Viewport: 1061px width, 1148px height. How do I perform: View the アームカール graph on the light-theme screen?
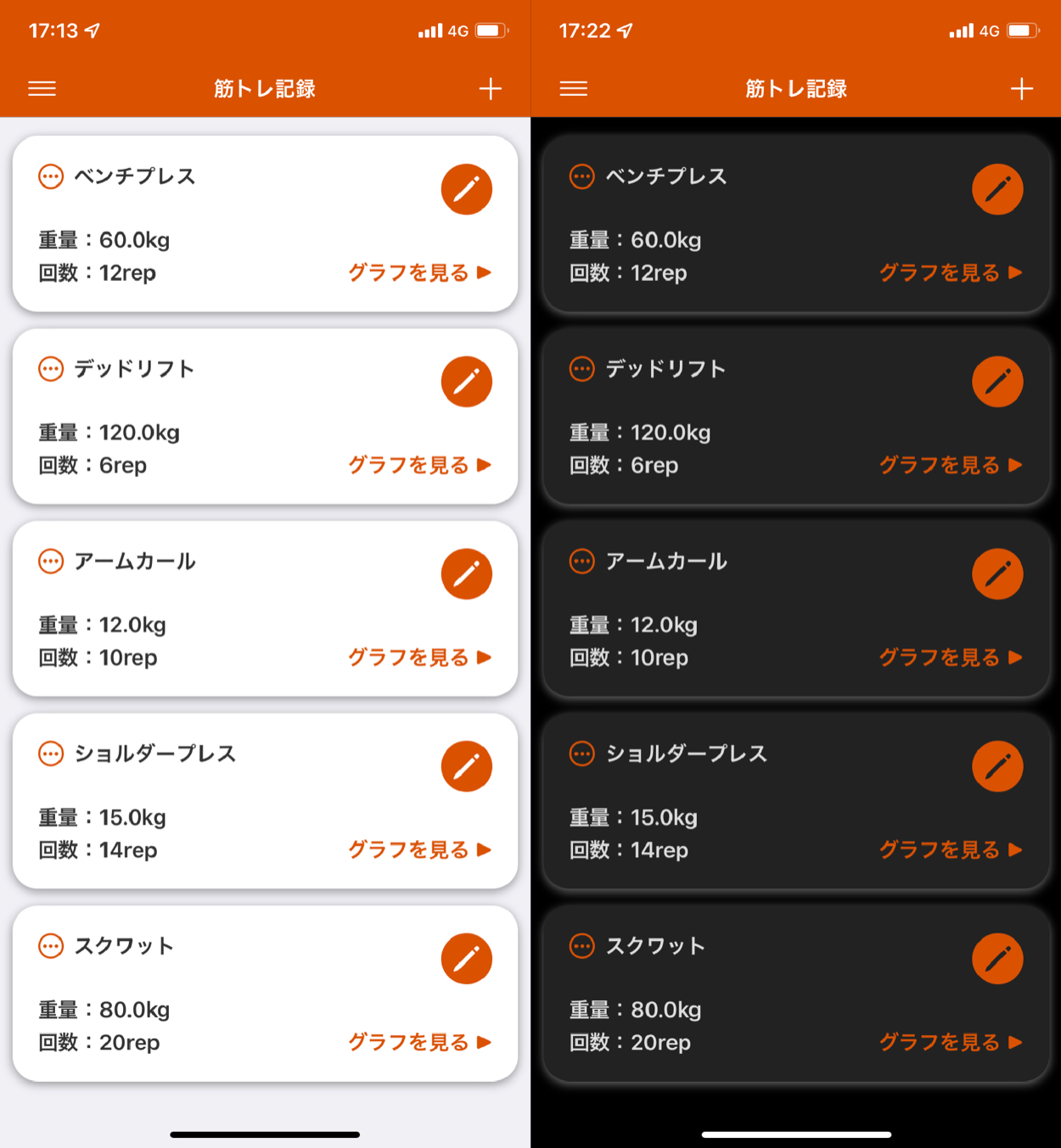click(x=419, y=658)
